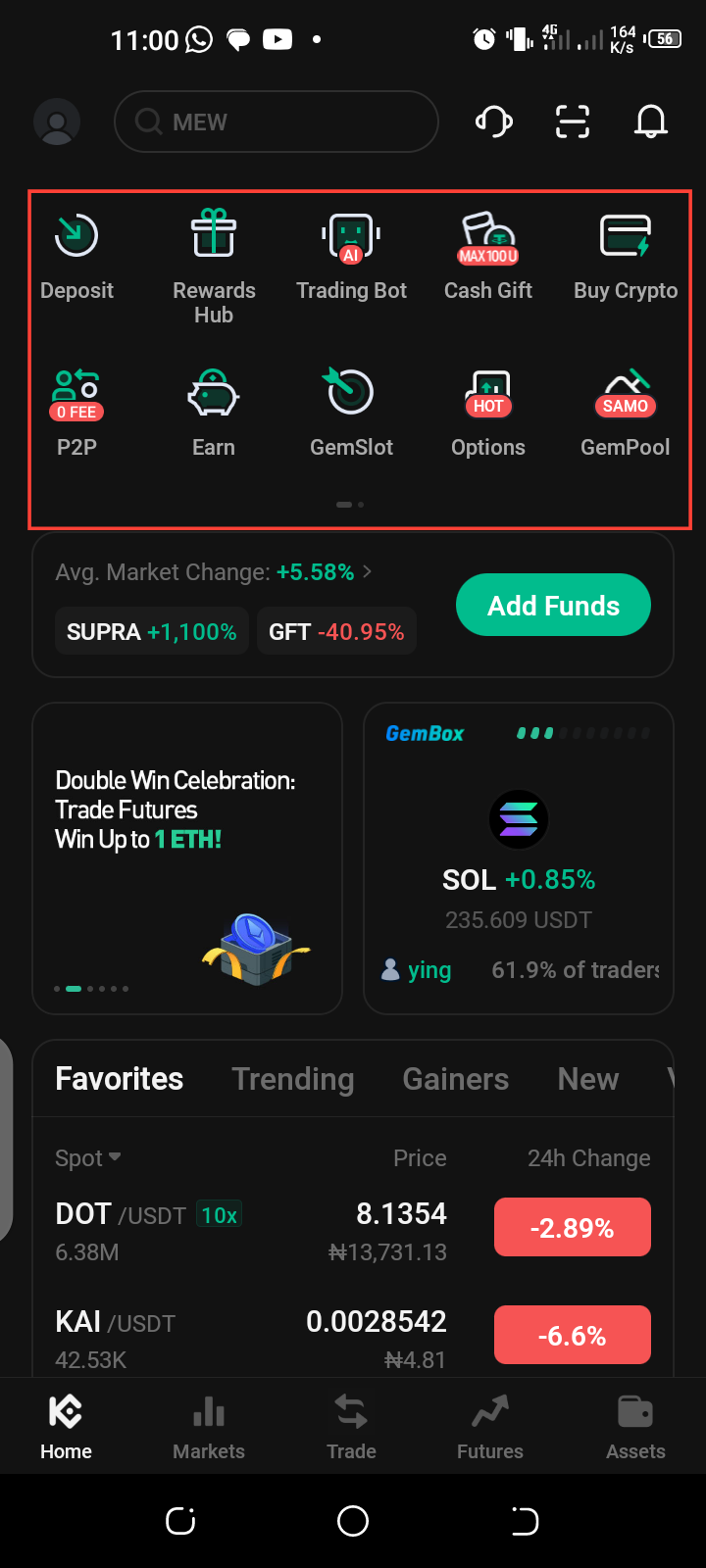Open the Avg. Market Change details

coord(214,572)
